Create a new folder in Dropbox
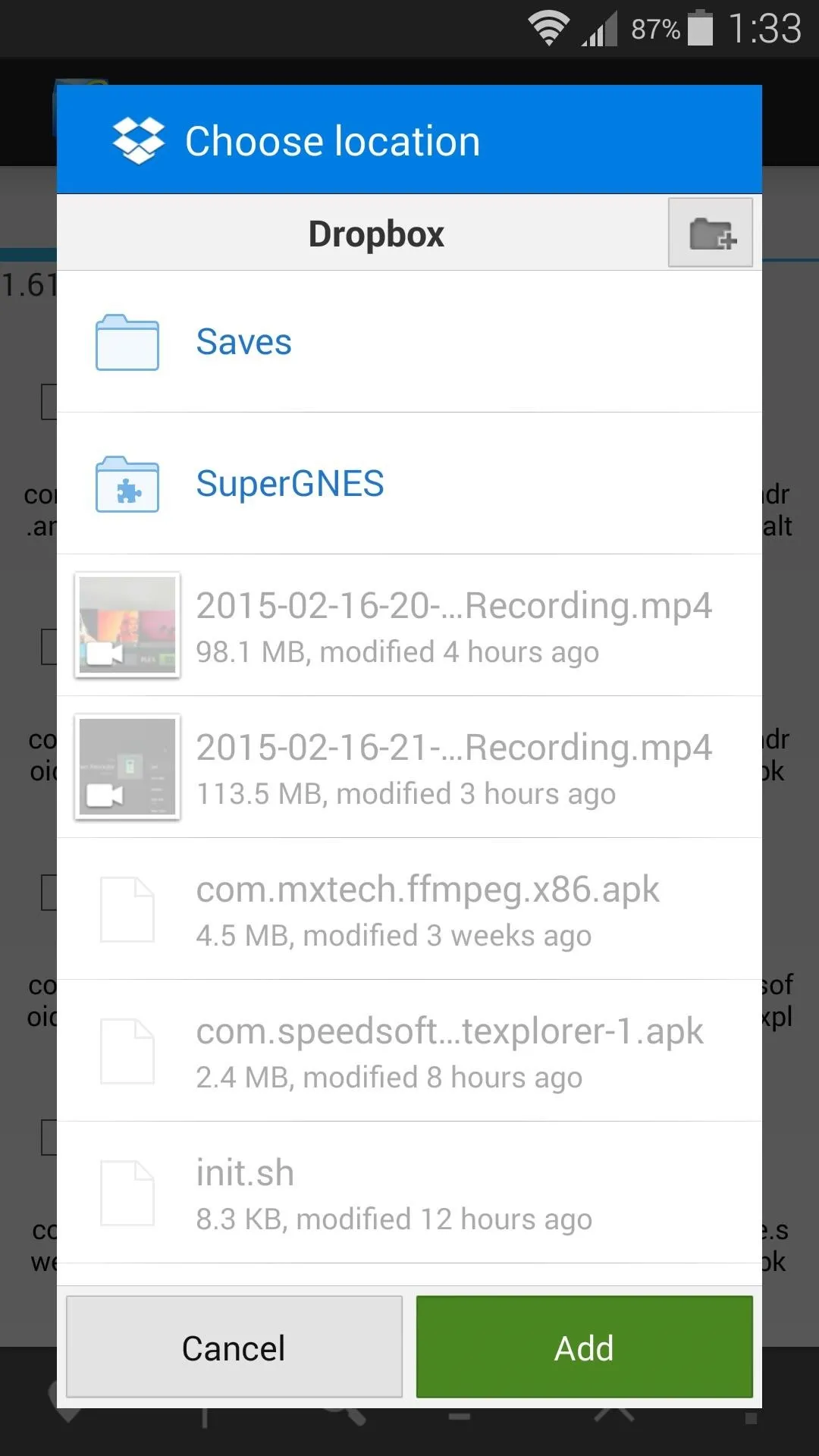Viewport: 819px width, 1456px height. (710, 233)
